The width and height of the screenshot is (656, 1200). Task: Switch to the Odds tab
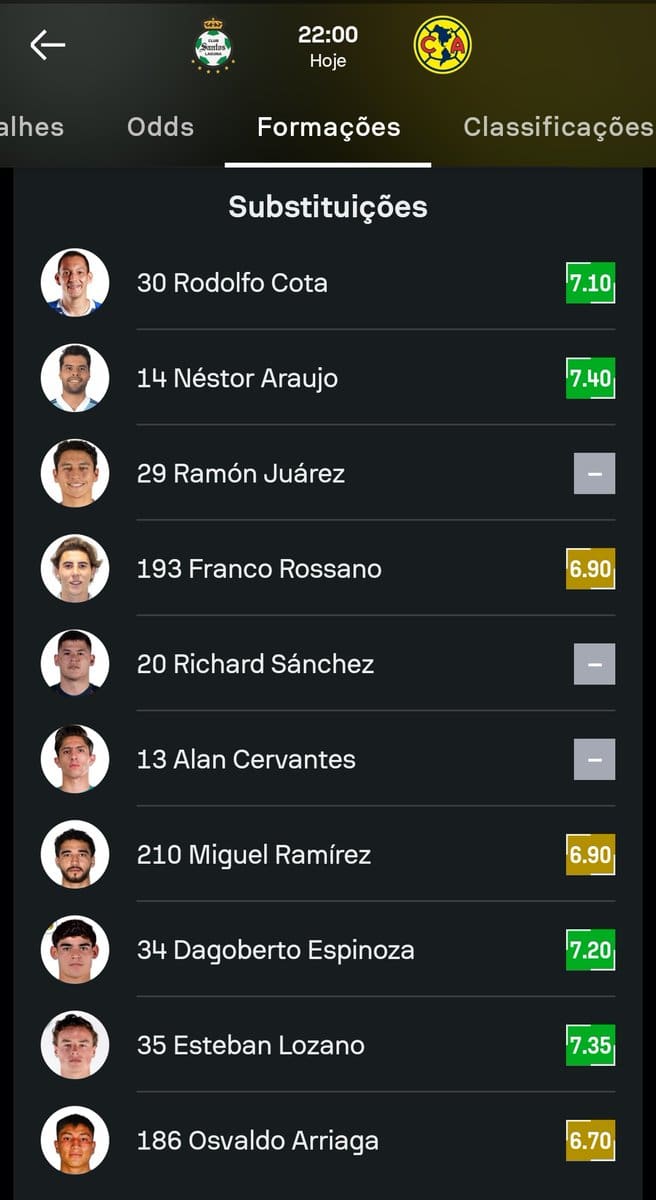pyautogui.click(x=160, y=127)
